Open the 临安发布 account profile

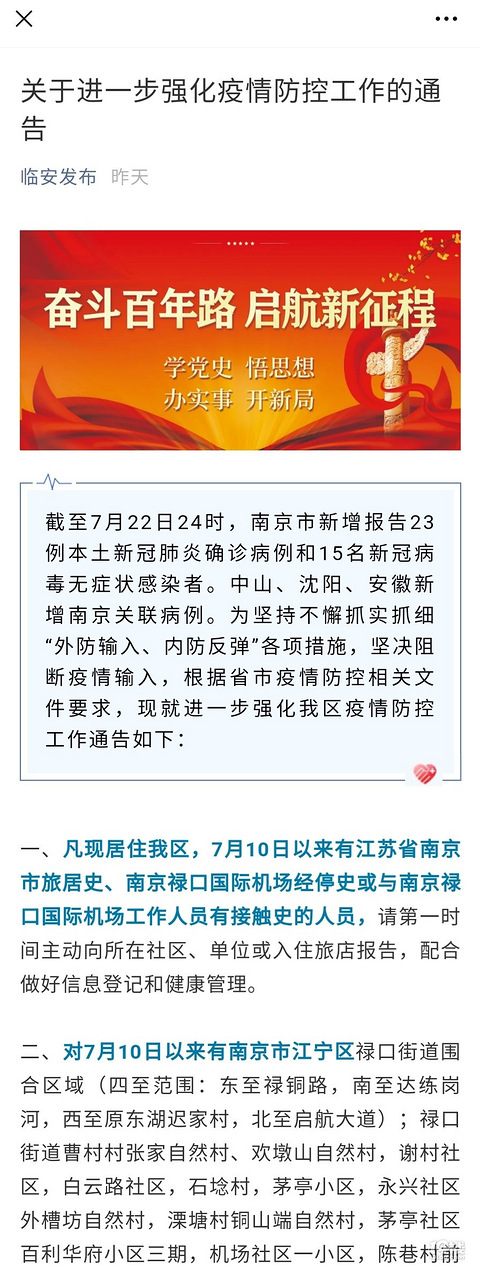pyautogui.click(x=59, y=177)
